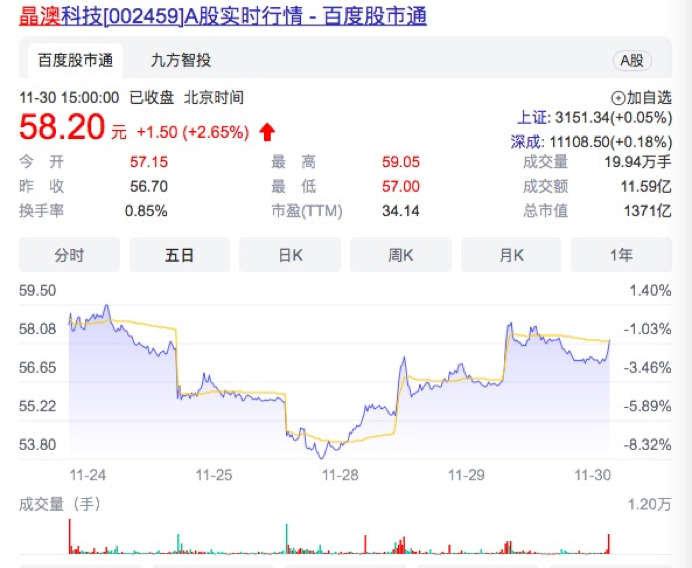Viewport: 692px width, 568px height.
Task: Switch to the 周K chart
Action: coord(401,255)
